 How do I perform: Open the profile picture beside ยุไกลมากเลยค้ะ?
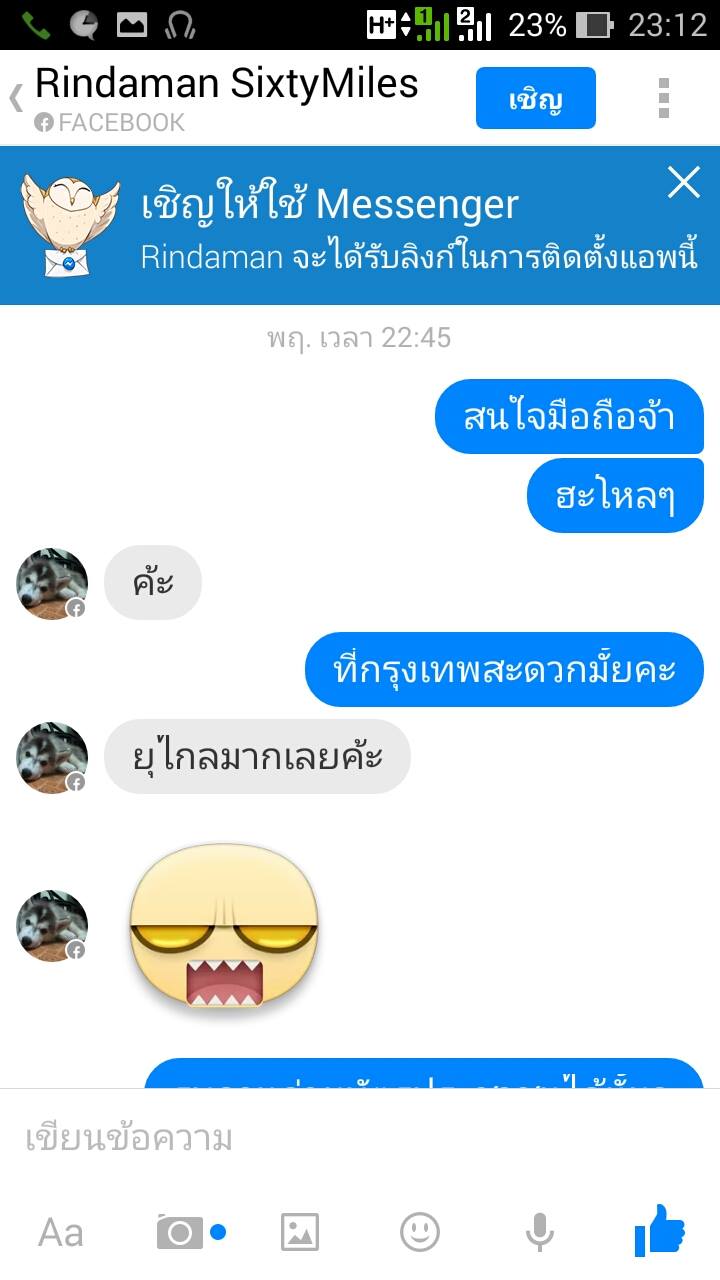pos(52,758)
